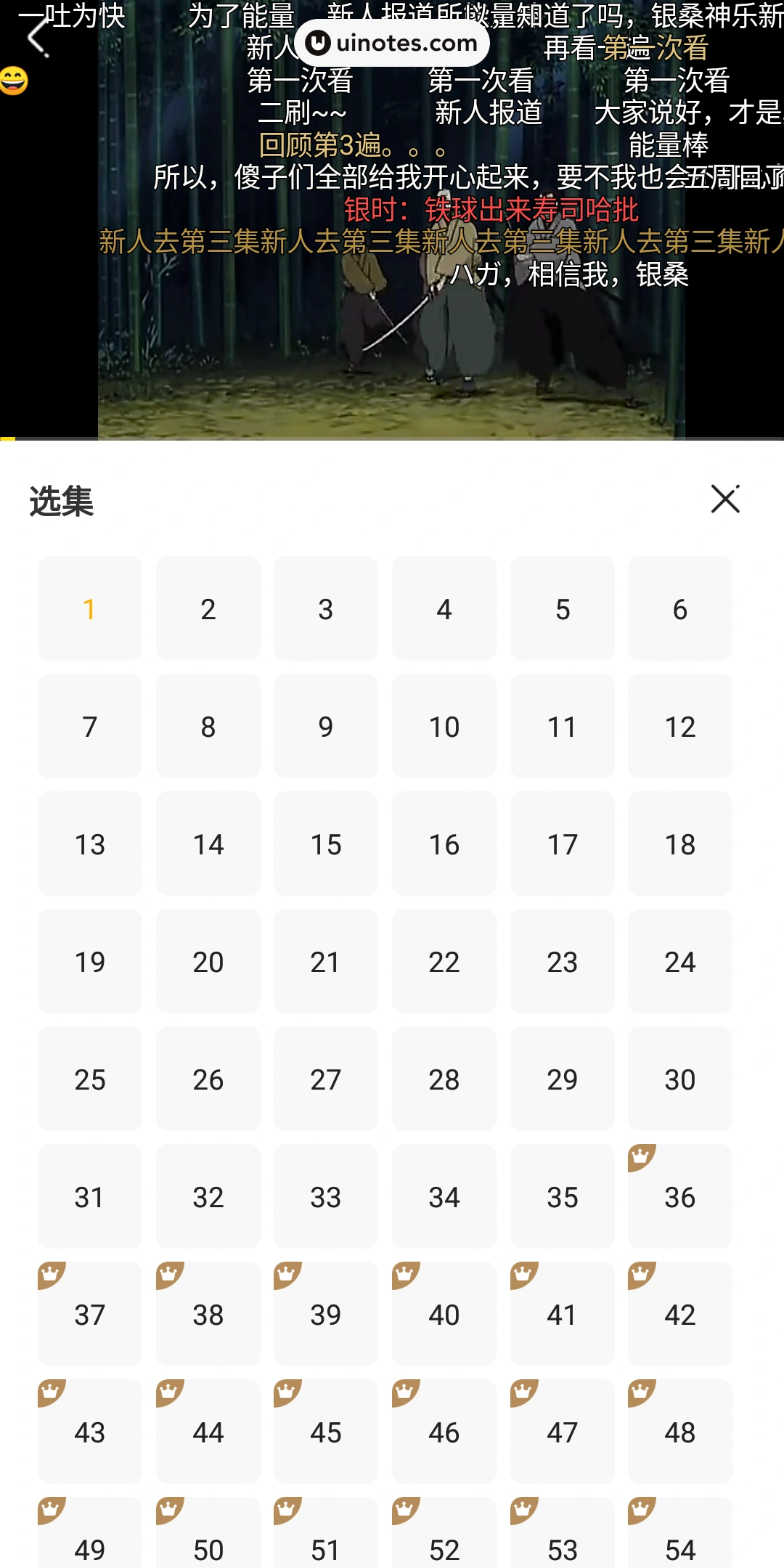This screenshot has width=784, height=1568.
Task: Open VIP episode 39
Action: pyautogui.click(x=326, y=1315)
